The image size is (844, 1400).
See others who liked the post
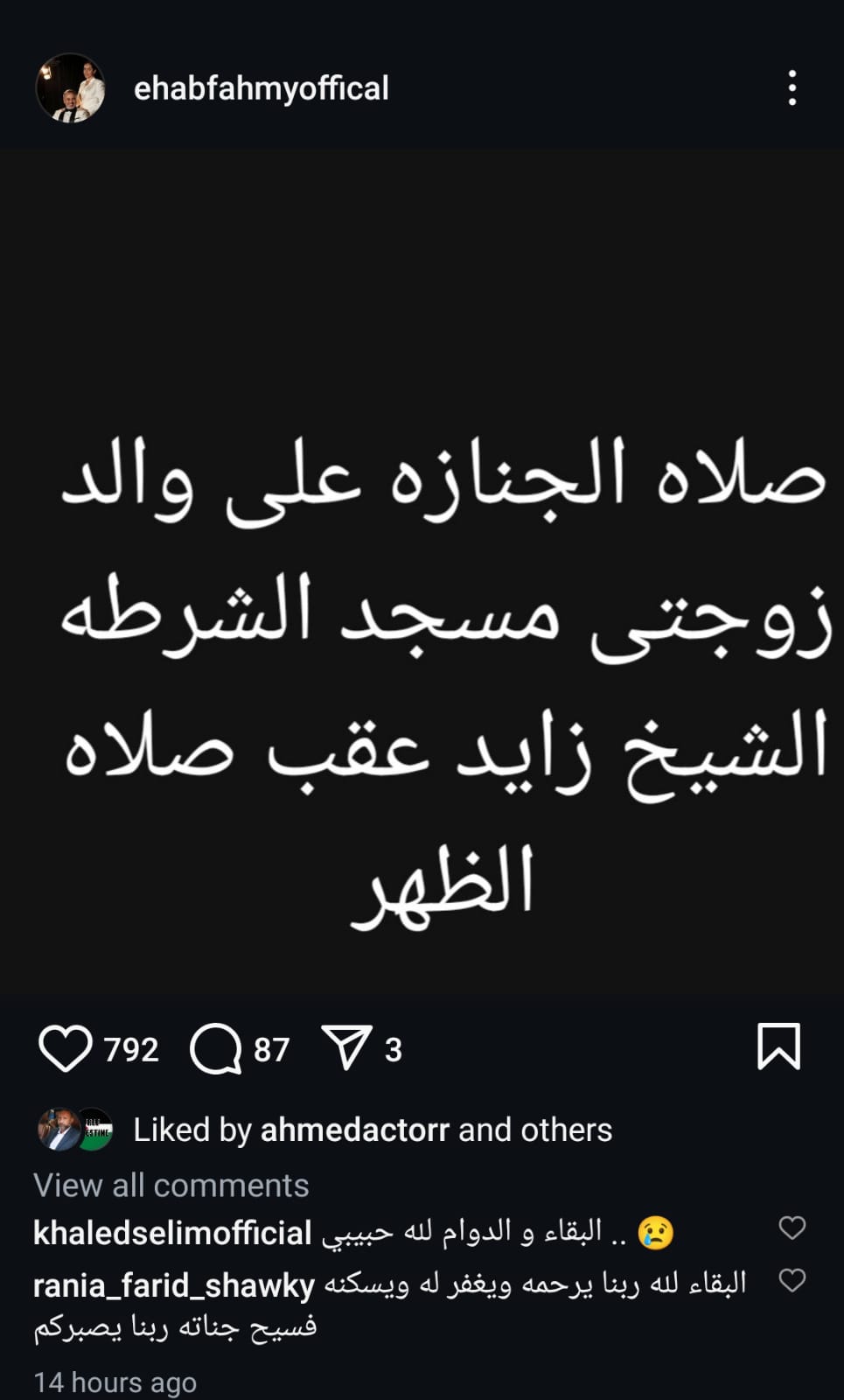coord(566,1130)
